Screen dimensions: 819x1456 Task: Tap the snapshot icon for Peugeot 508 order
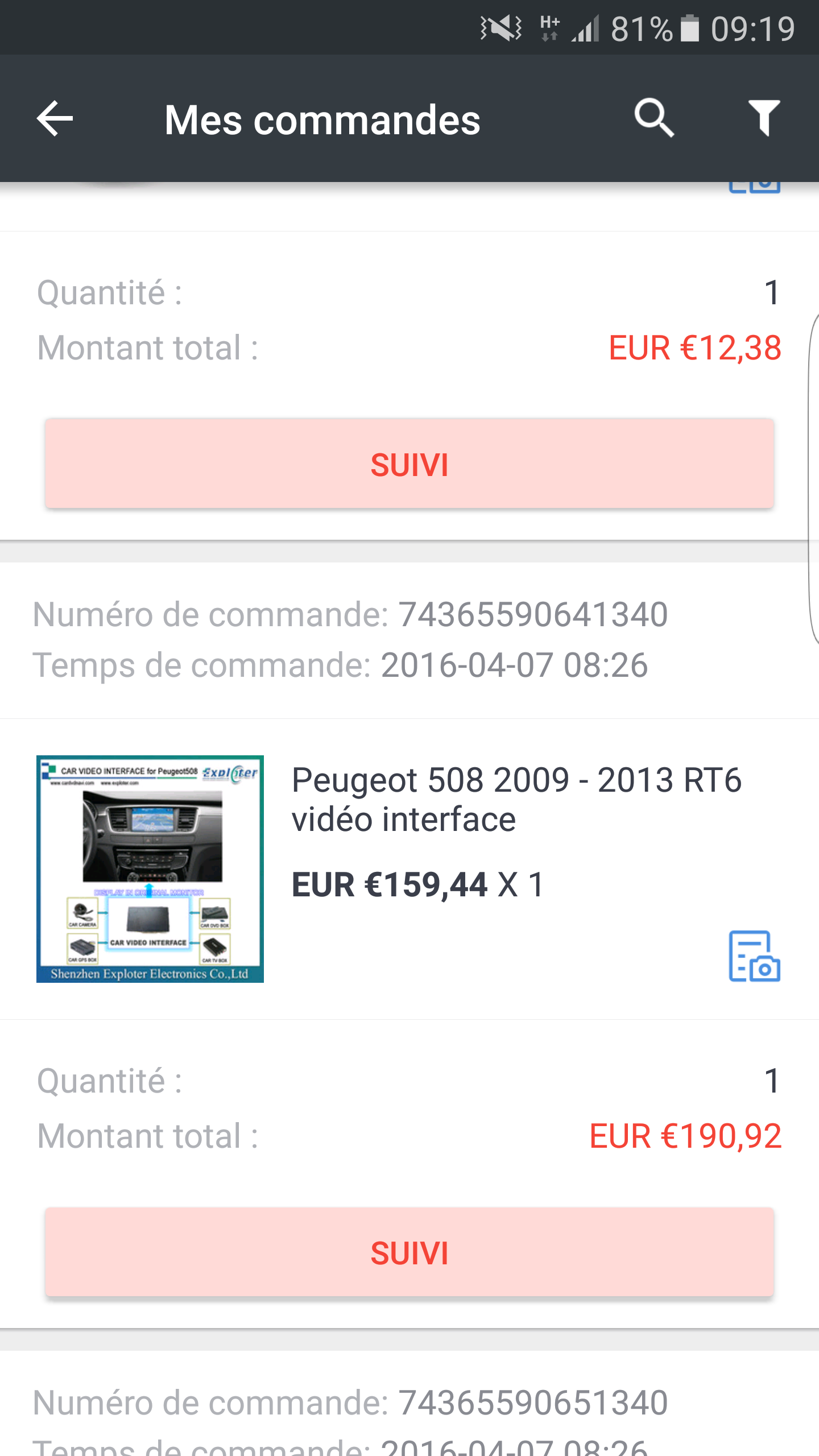click(754, 956)
